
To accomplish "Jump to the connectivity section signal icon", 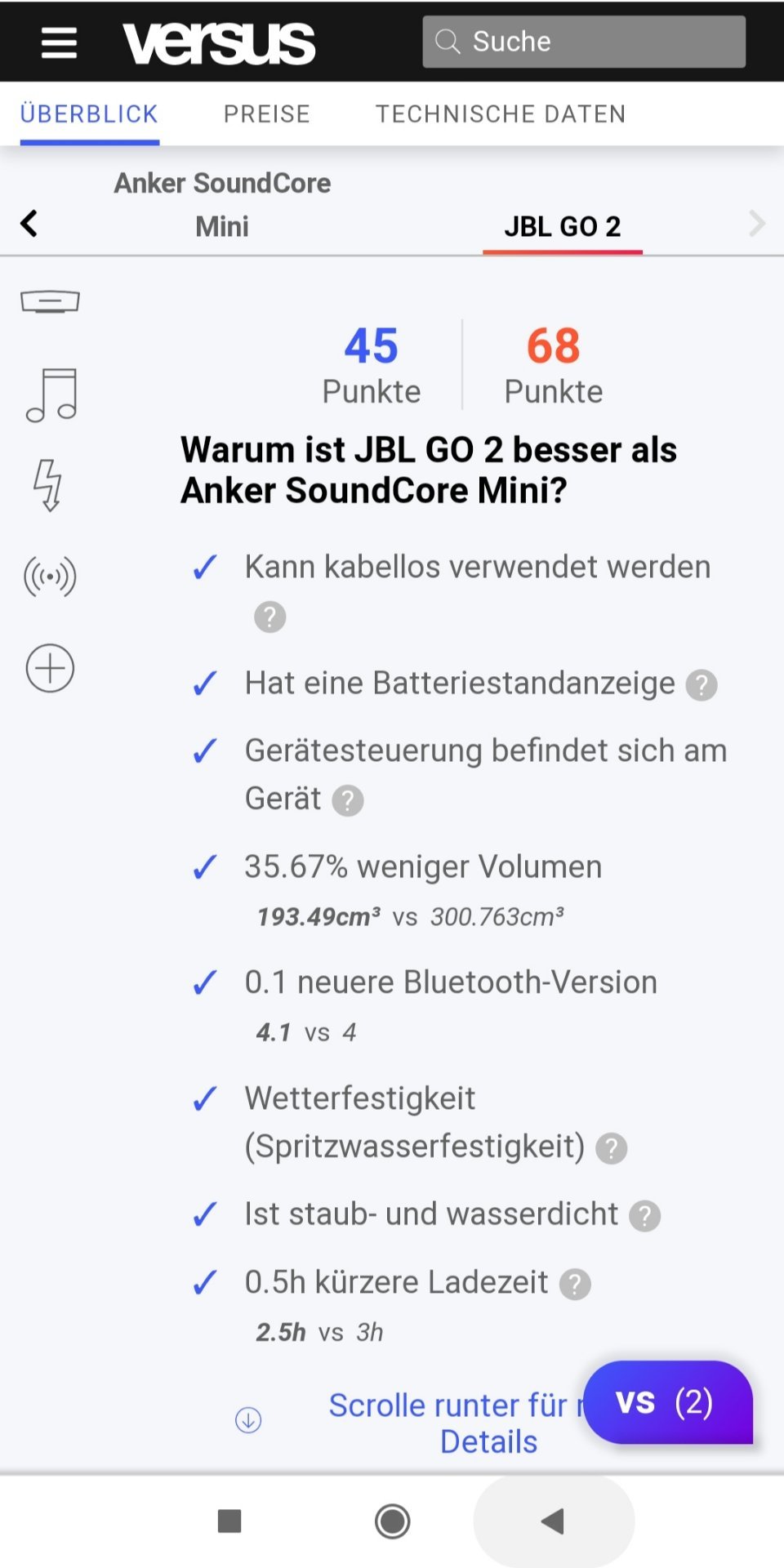I will pos(50,577).
